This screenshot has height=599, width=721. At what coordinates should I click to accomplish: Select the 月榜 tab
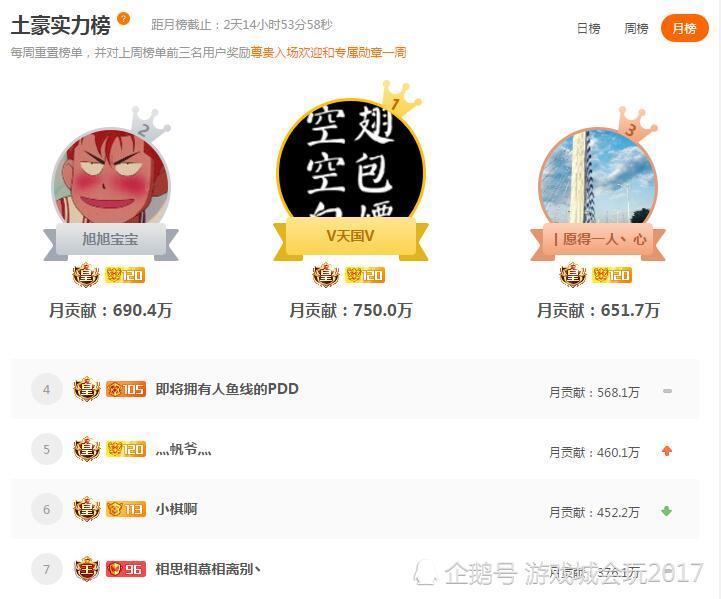click(684, 28)
